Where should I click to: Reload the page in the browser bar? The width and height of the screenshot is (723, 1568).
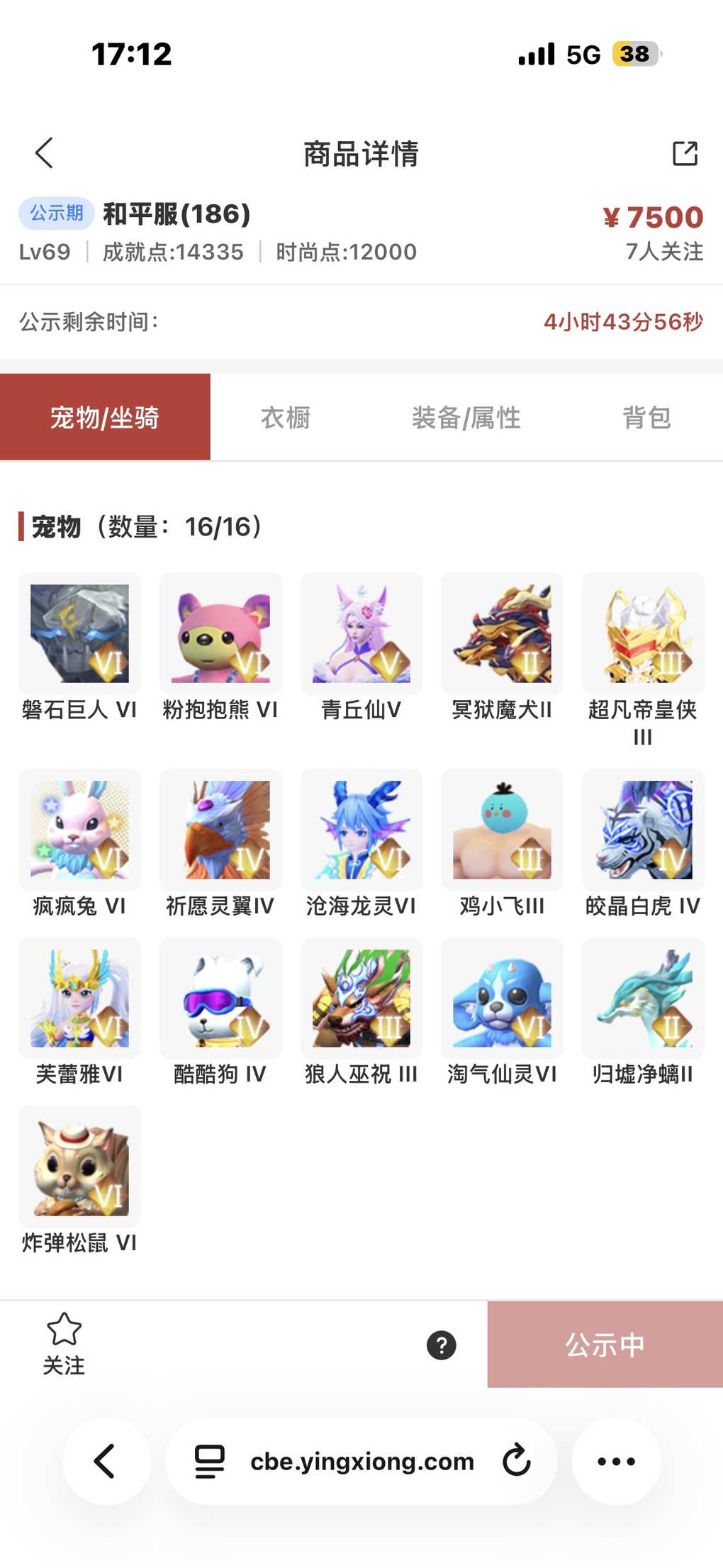(516, 1461)
